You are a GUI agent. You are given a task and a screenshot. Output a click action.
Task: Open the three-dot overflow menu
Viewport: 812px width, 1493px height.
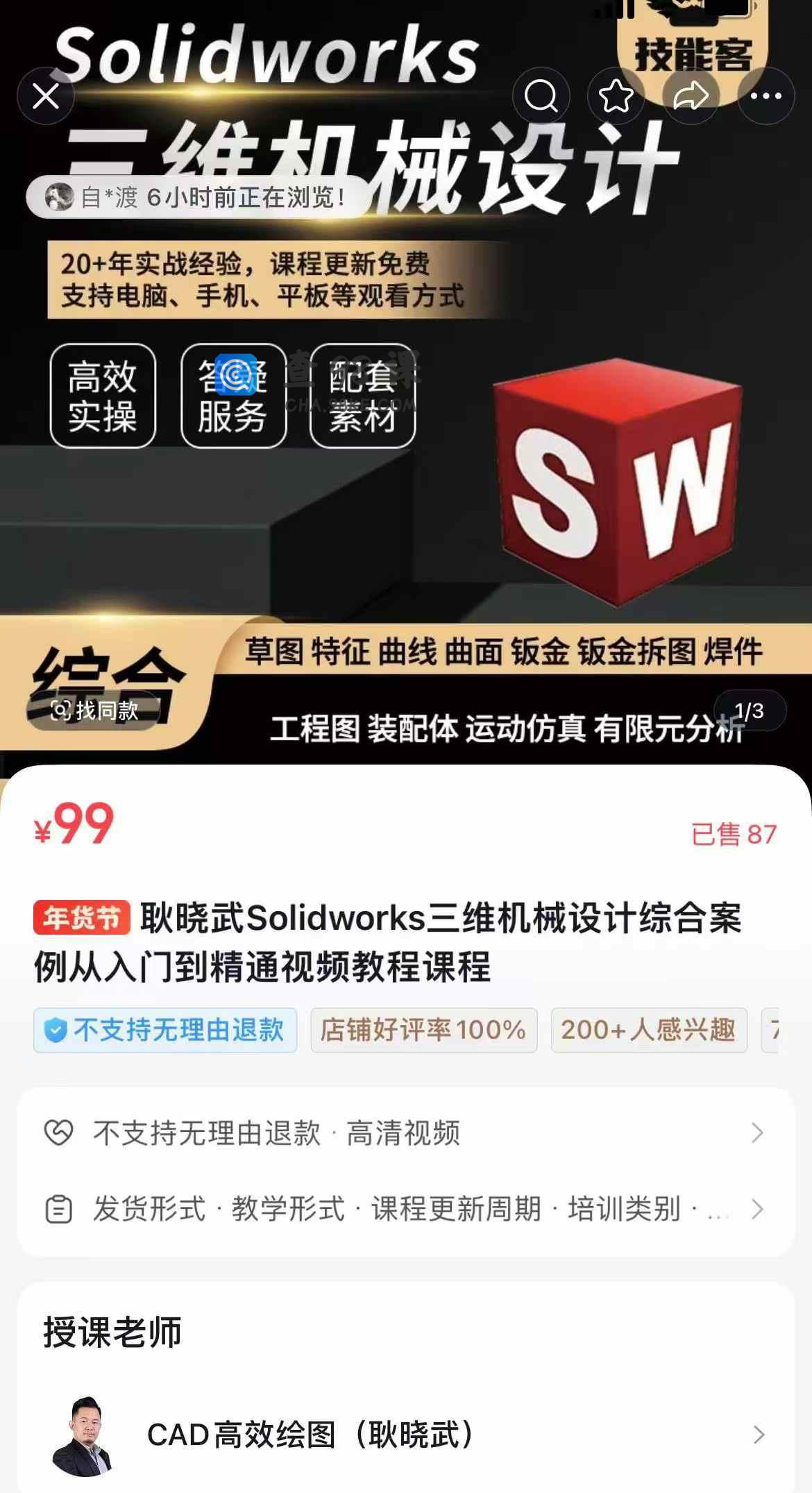pyautogui.click(x=766, y=96)
